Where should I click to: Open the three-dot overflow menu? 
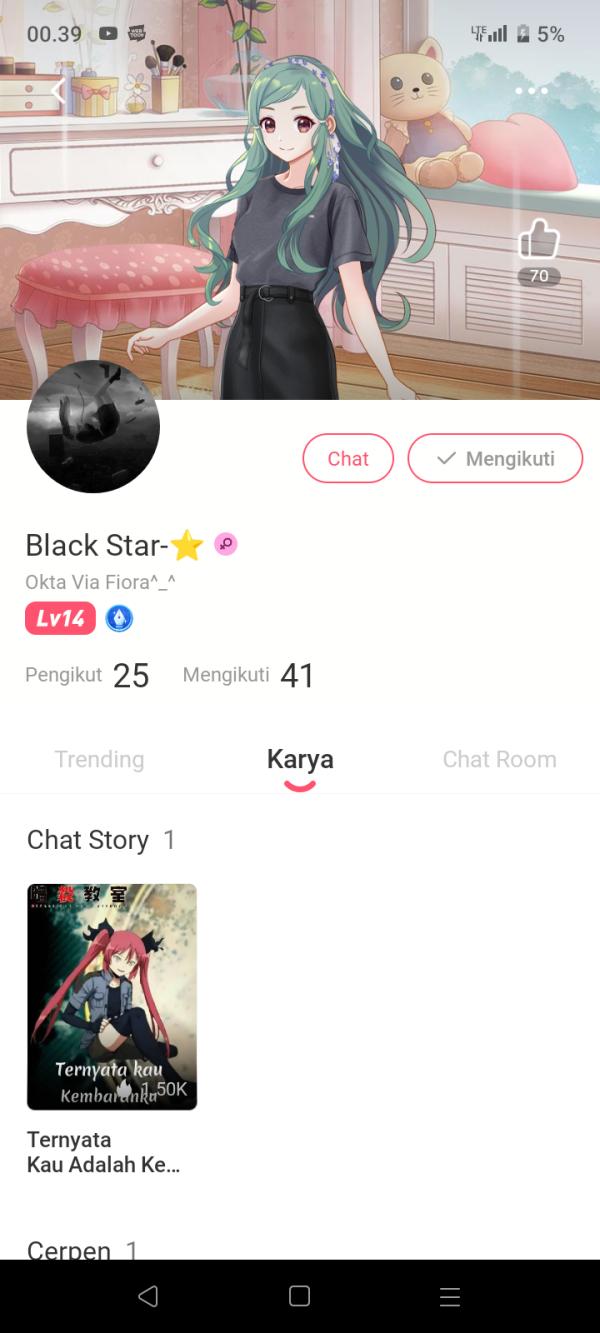tap(531, 91)
